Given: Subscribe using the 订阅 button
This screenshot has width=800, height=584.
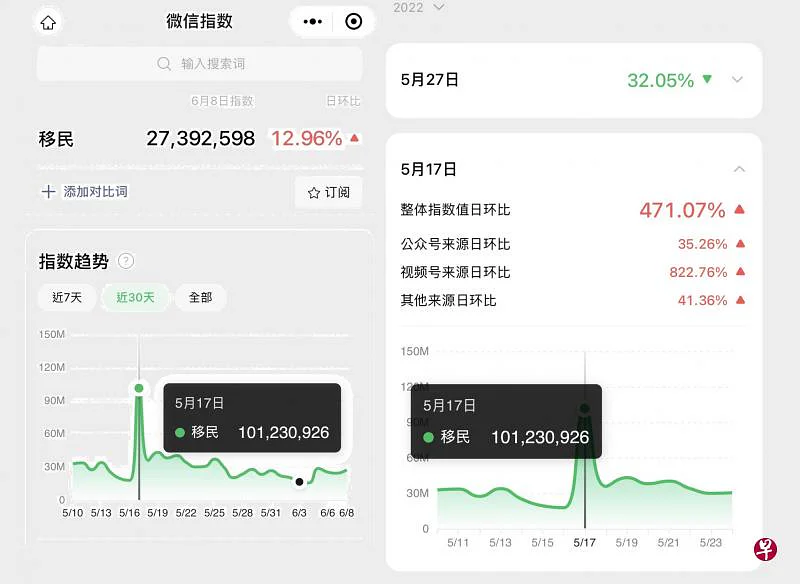Looking at the screenshot, I should tap(329, 192).
